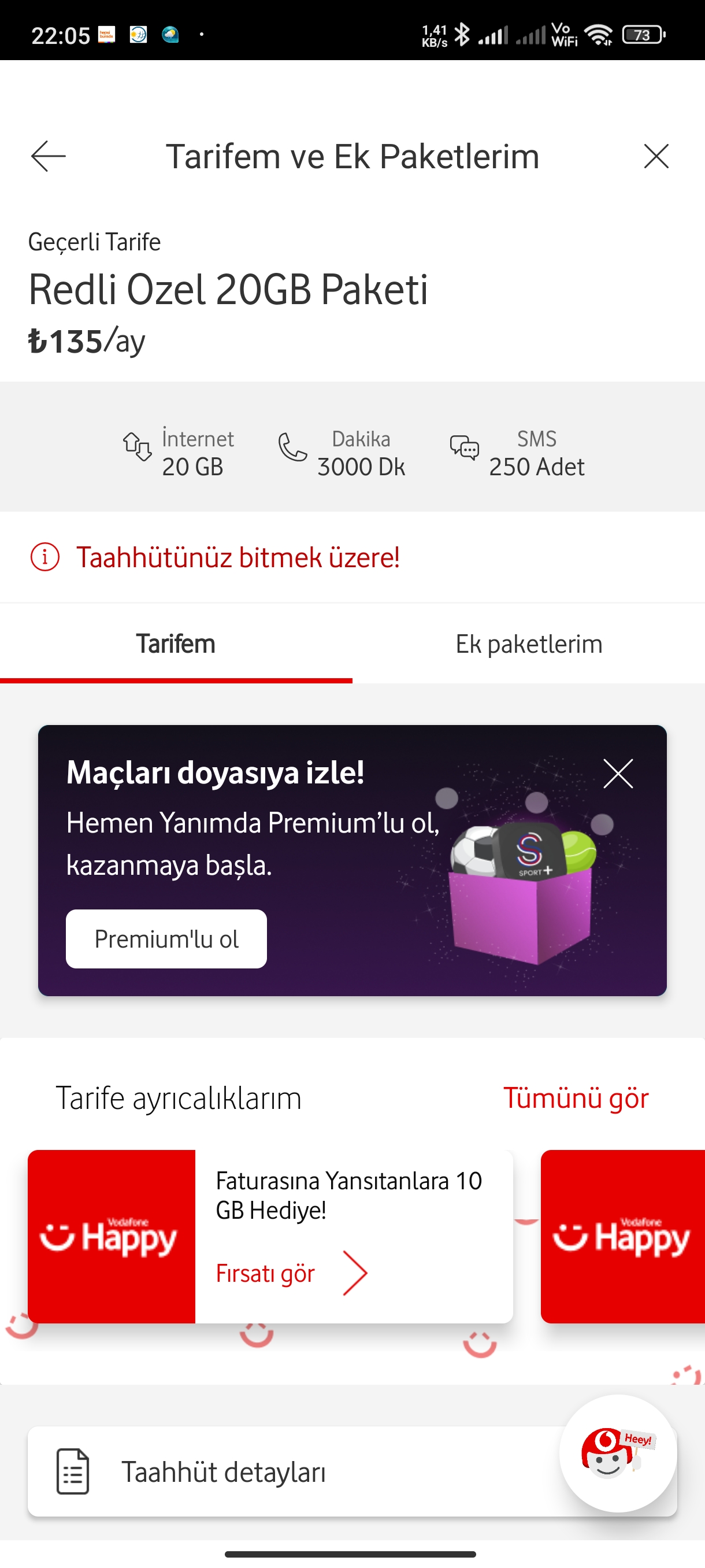Close the Tarifem ve Ek Paketlerim page
Viewport: 705px width, 1568px height.
coord(656,157)
